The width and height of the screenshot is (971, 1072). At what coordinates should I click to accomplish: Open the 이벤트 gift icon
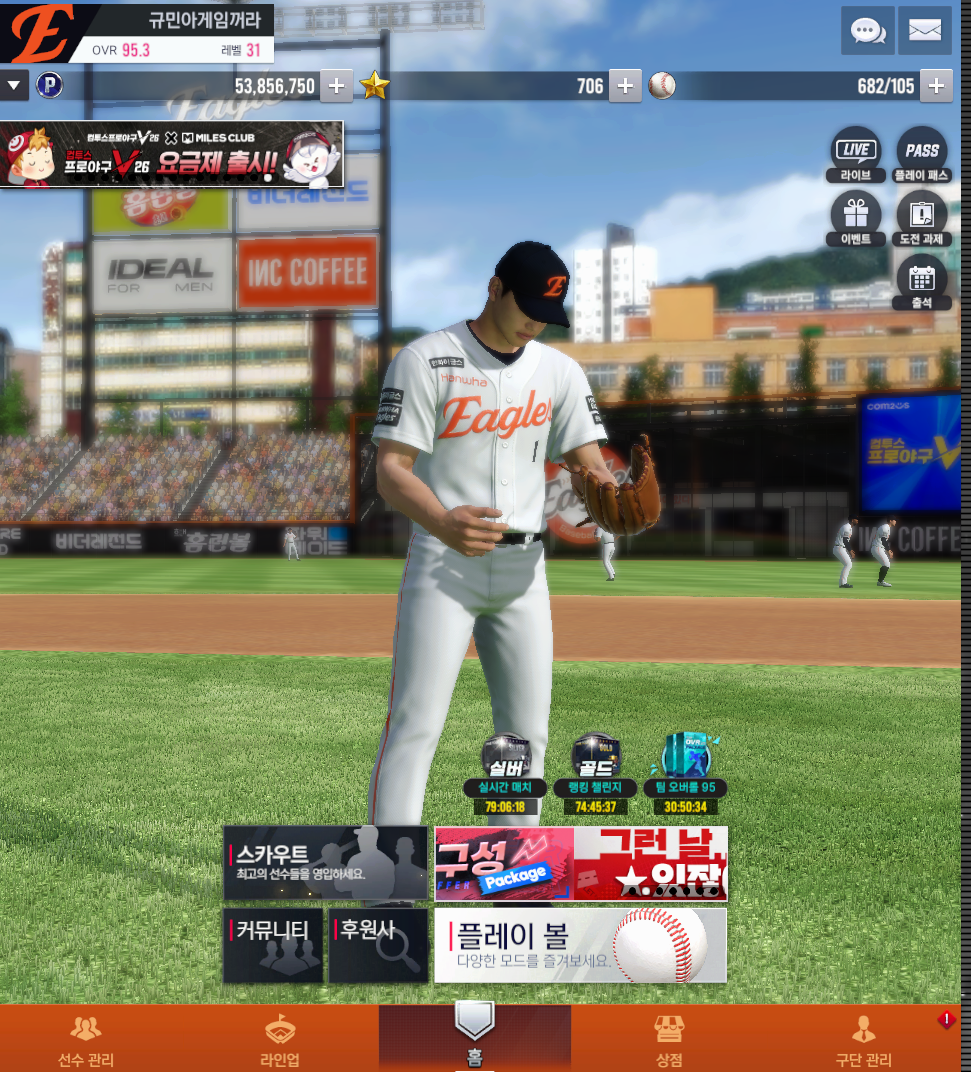click(856, 219)
